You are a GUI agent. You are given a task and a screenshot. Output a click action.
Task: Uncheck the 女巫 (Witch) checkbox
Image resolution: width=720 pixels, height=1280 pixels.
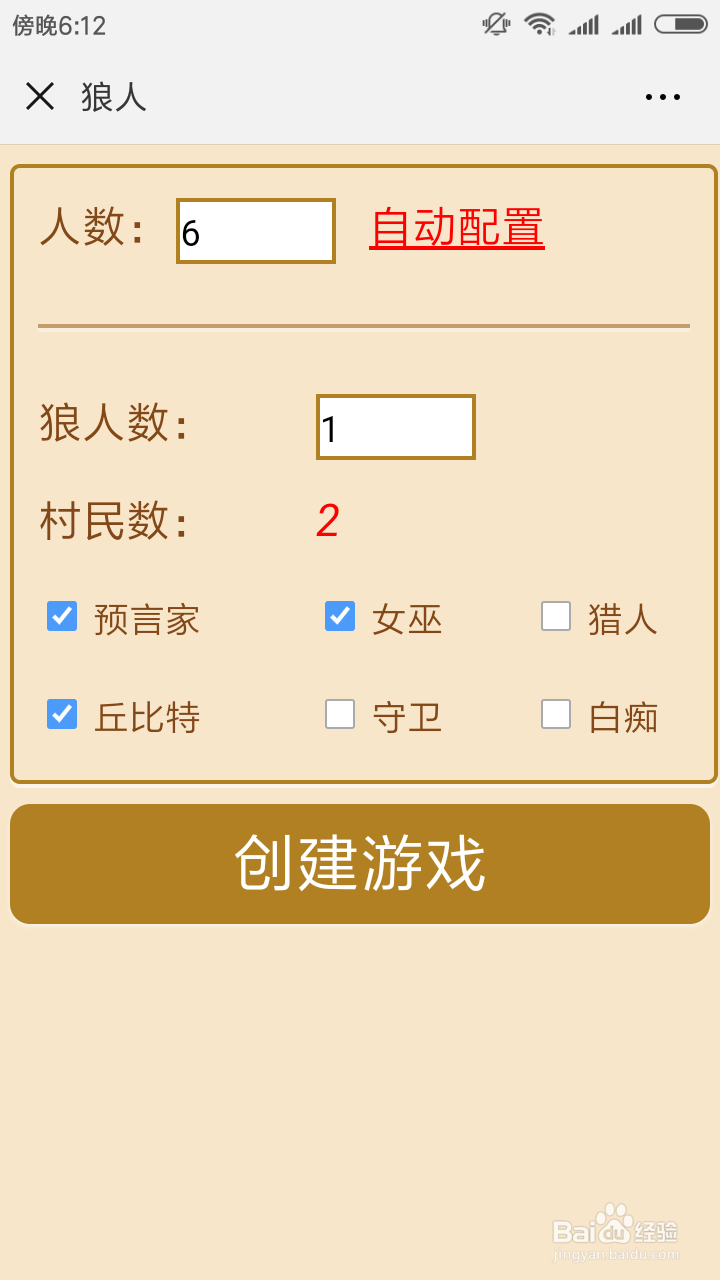[340, 617]
